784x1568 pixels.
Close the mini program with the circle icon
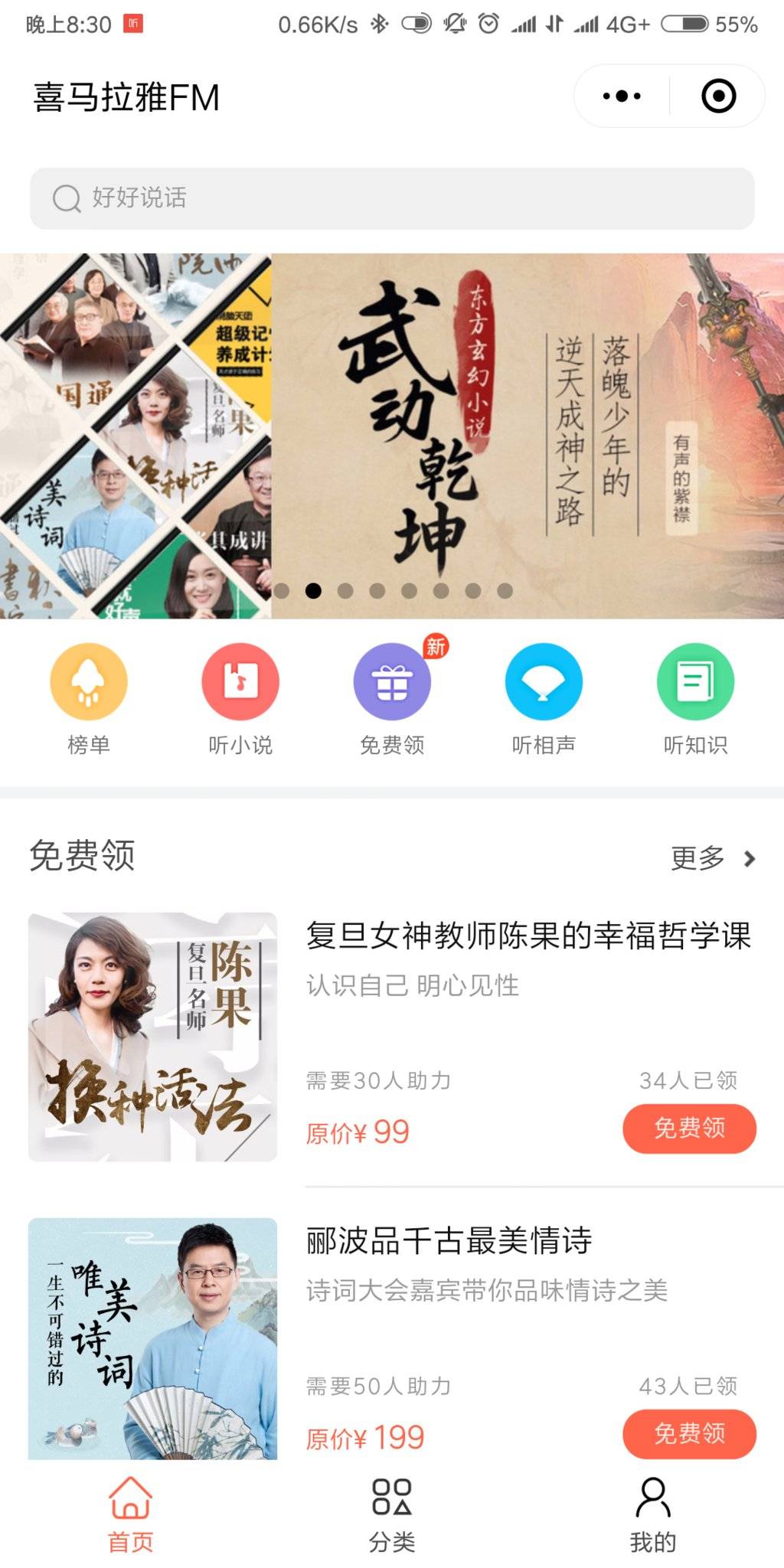718,96
